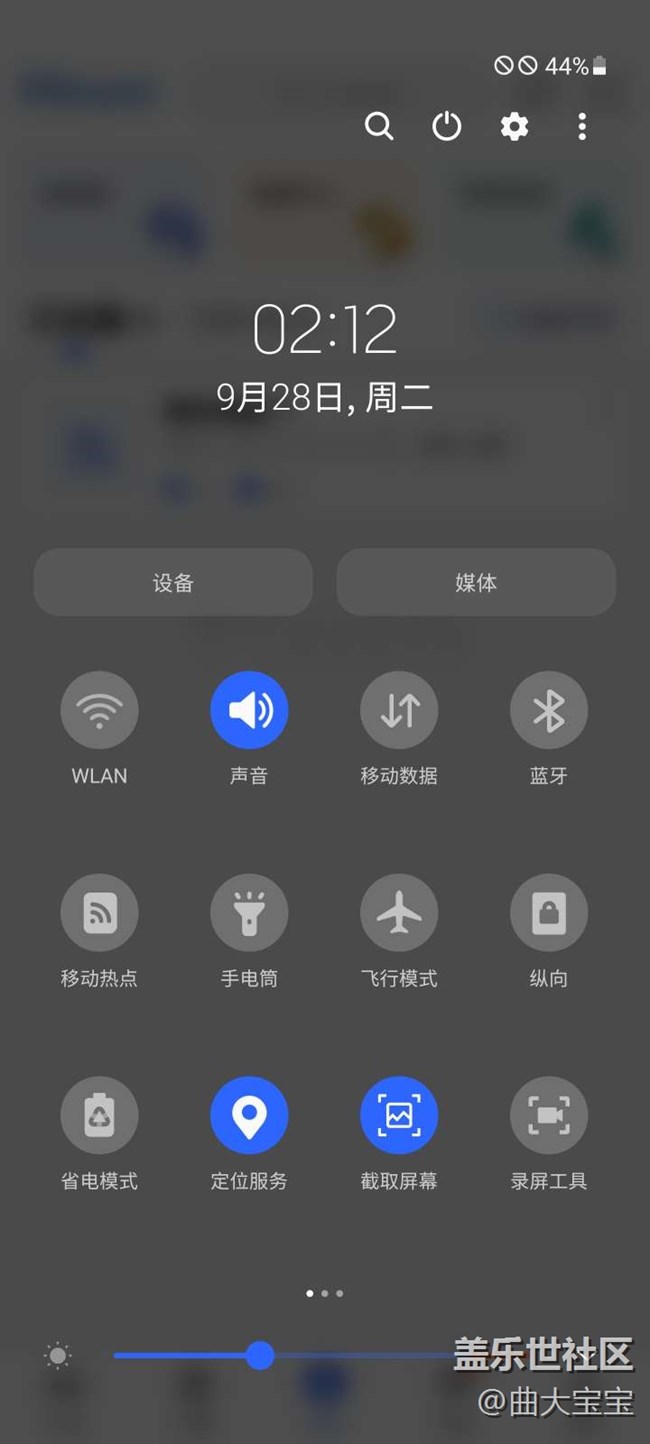Start the 录屏工具 screen recorder
The image size is (650, 1444).
(x=549, y=1115)
